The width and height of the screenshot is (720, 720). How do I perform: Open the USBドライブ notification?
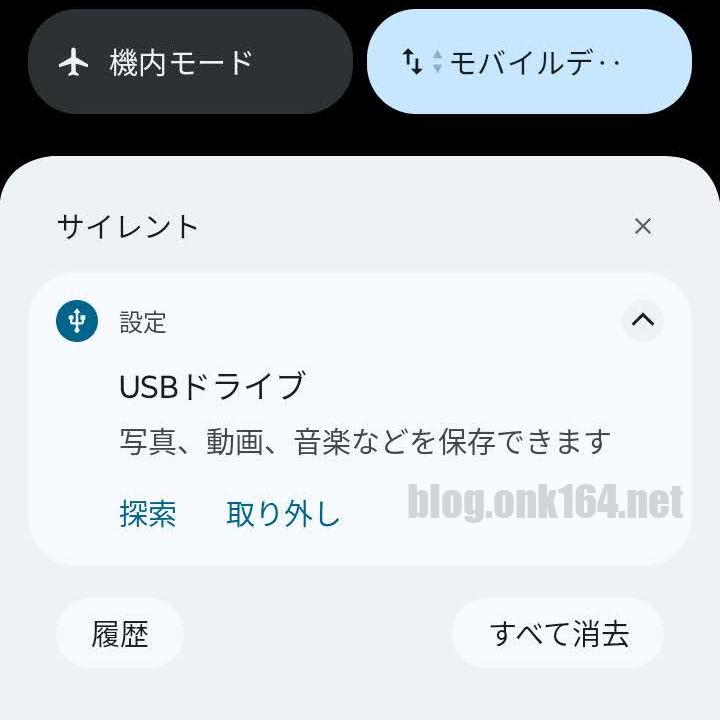pos(360,412)
